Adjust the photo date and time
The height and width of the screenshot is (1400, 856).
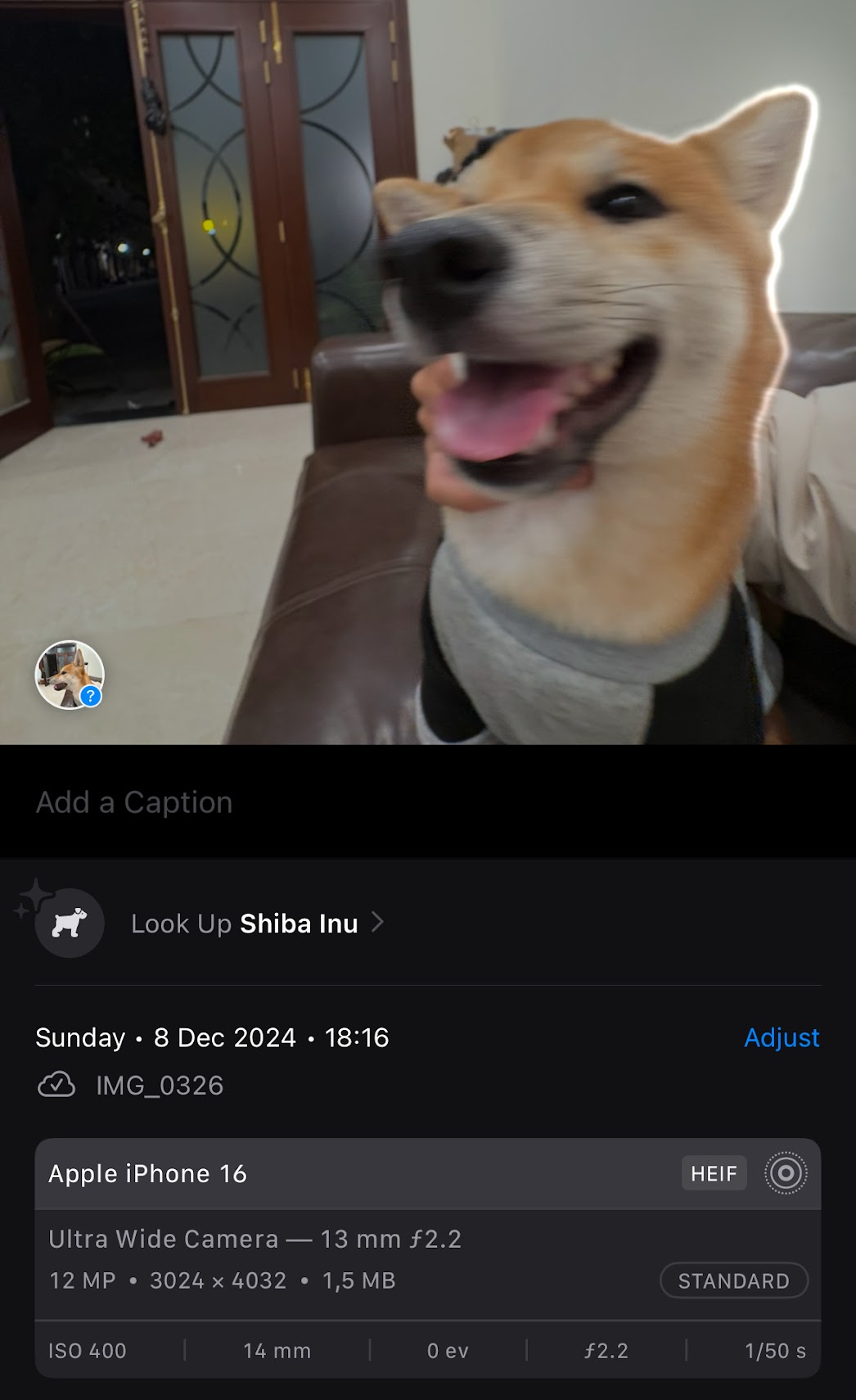(781, 1037)
